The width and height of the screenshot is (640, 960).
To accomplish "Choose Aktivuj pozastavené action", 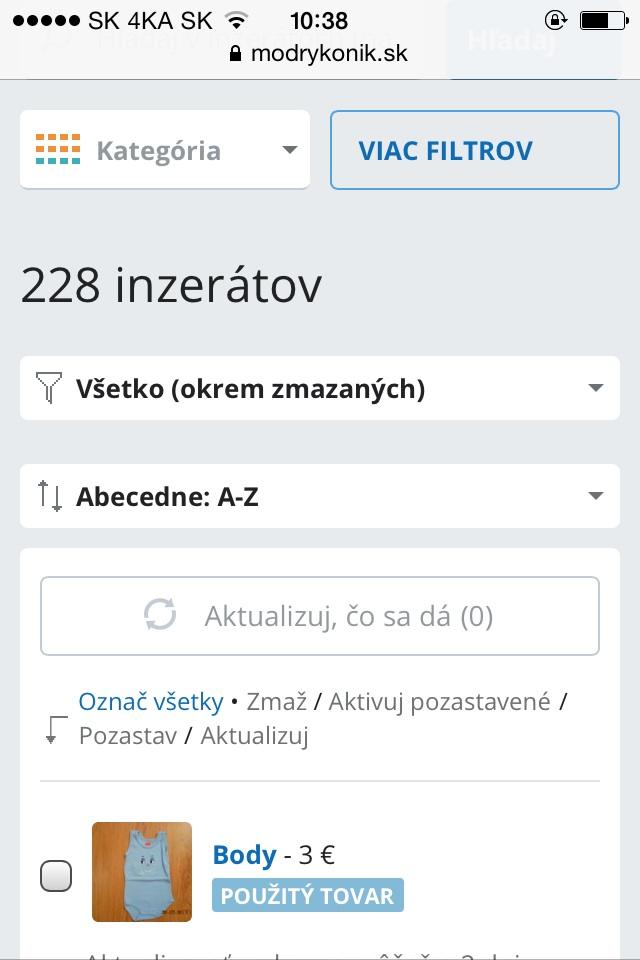I will [x=439, y=702].
